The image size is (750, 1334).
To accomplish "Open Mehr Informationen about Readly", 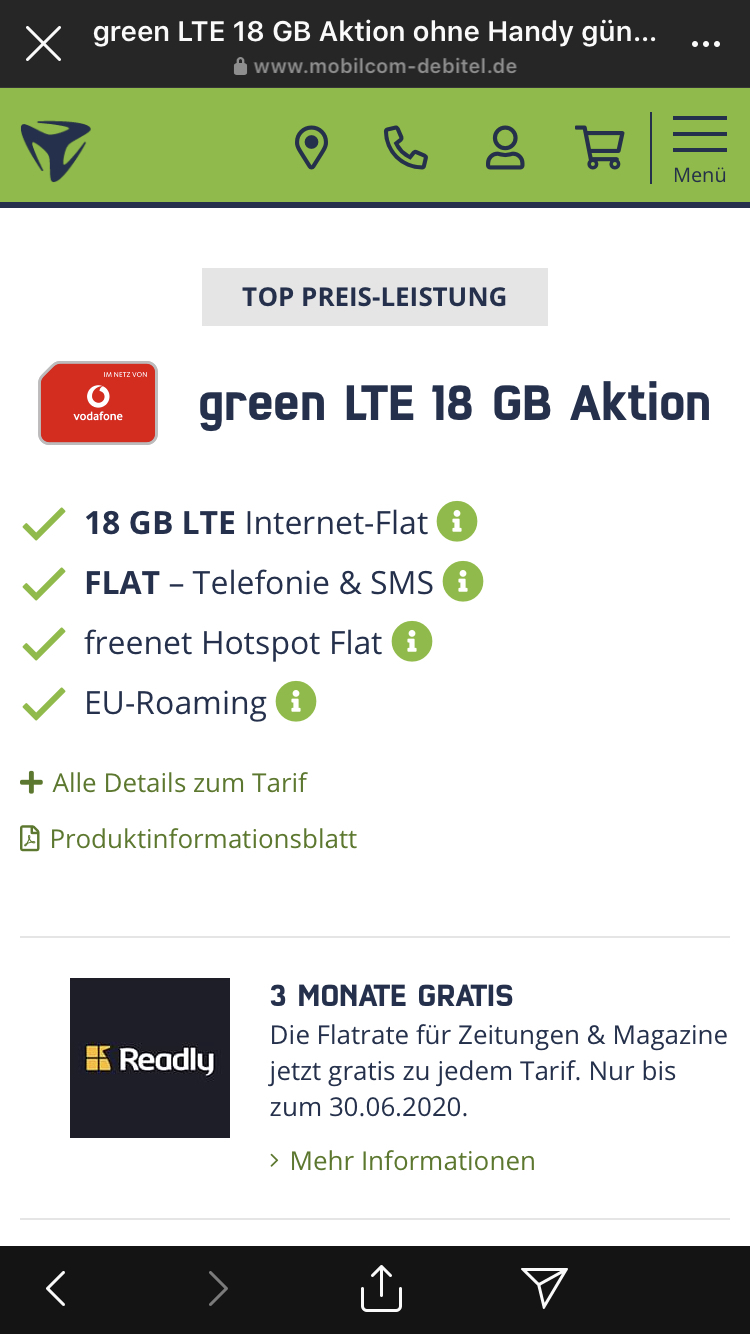I will click(403, 1160).
